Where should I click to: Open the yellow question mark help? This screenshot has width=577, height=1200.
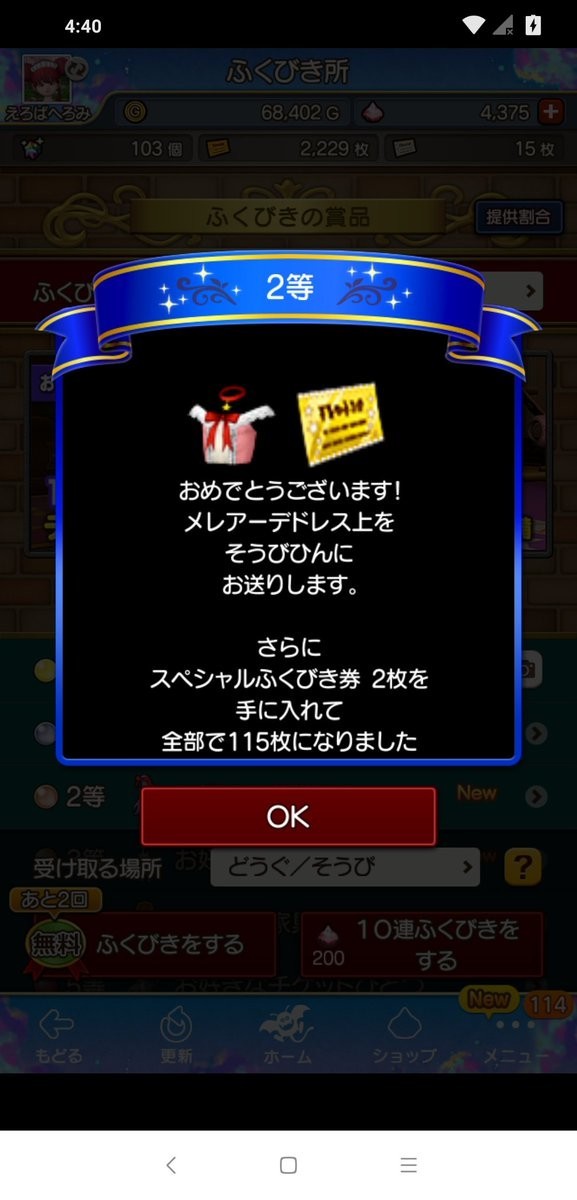[x=523, y=866]
